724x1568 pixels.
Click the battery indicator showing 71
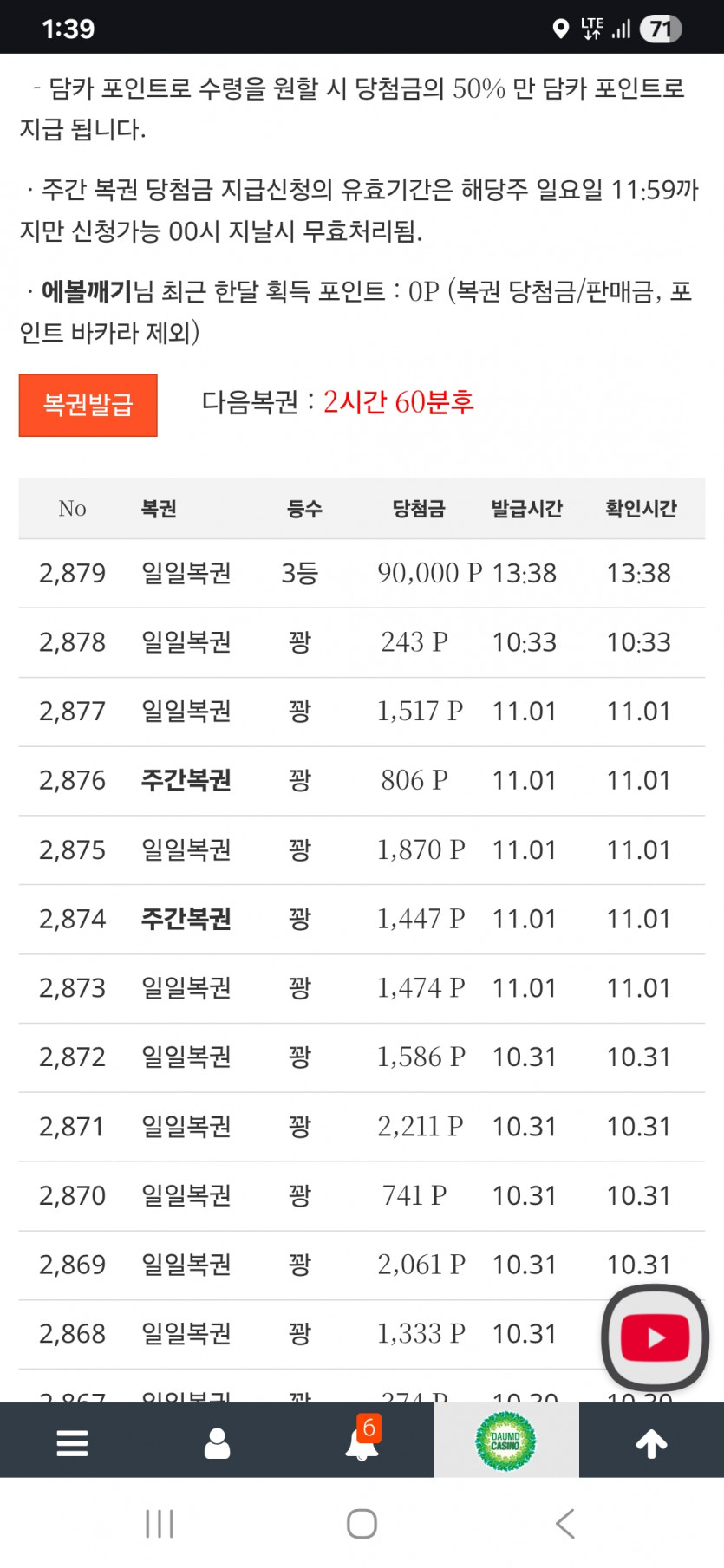[660, 27]
